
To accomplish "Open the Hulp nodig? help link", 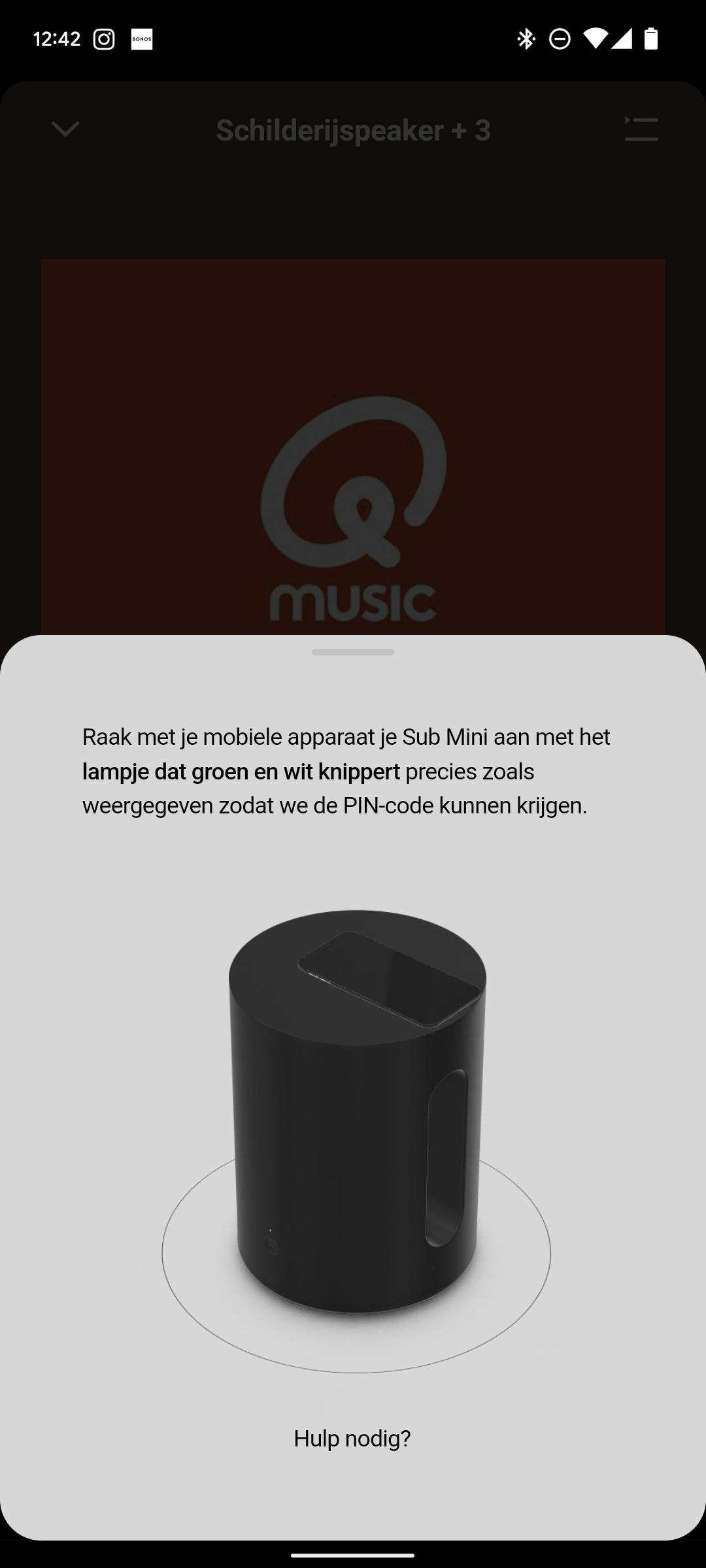I will coord(352,1438).
